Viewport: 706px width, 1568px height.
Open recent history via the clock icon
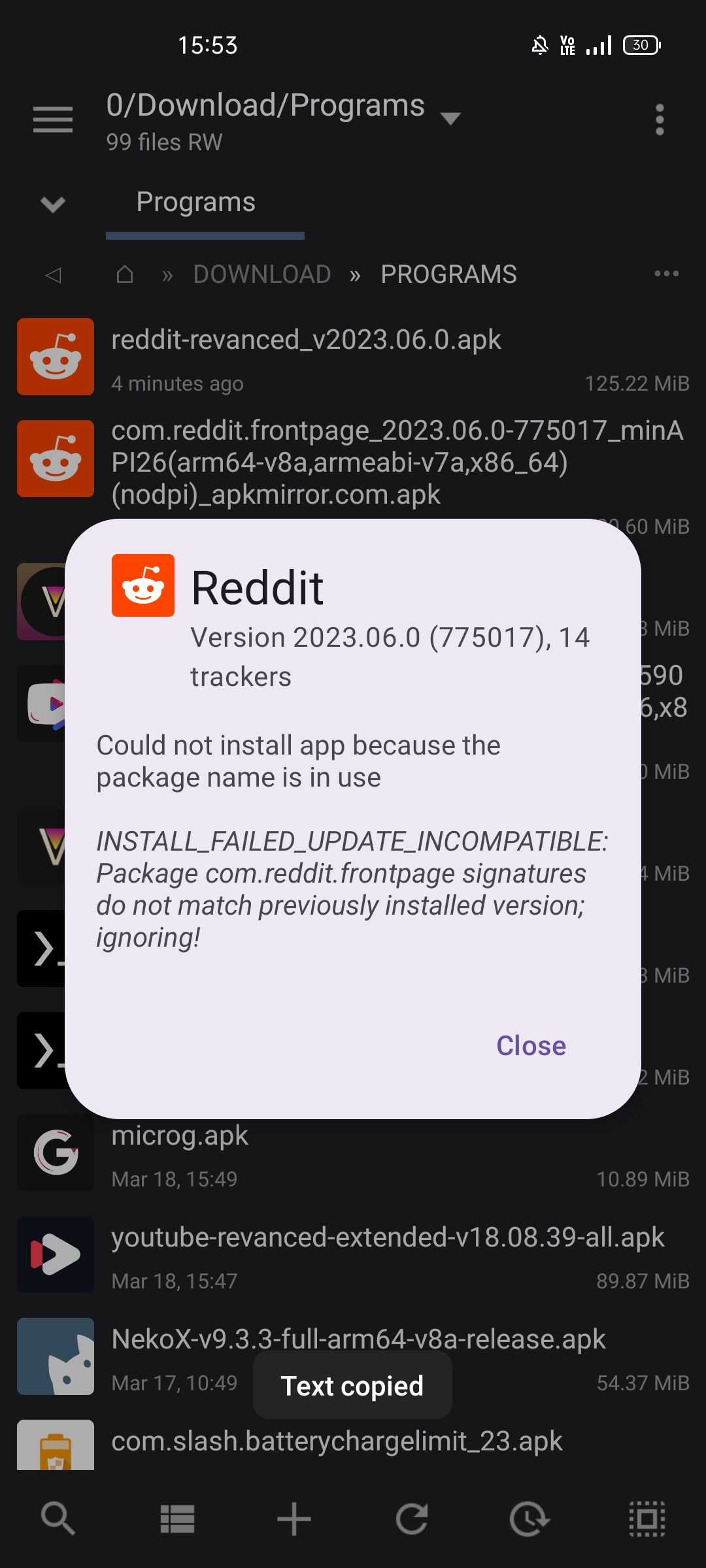(528, 1518)
